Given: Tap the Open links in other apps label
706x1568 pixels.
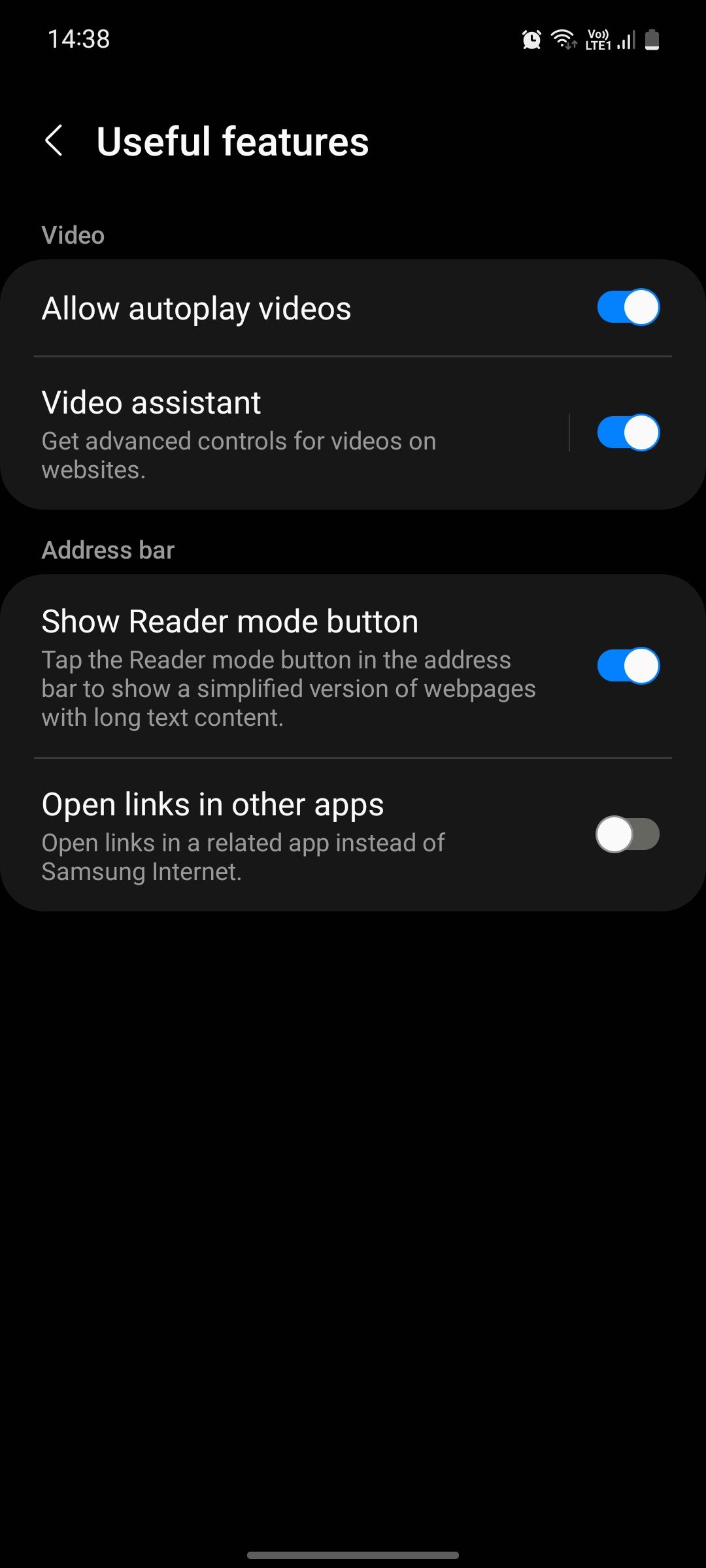Looking at the screenshot, I should (213, 804).
